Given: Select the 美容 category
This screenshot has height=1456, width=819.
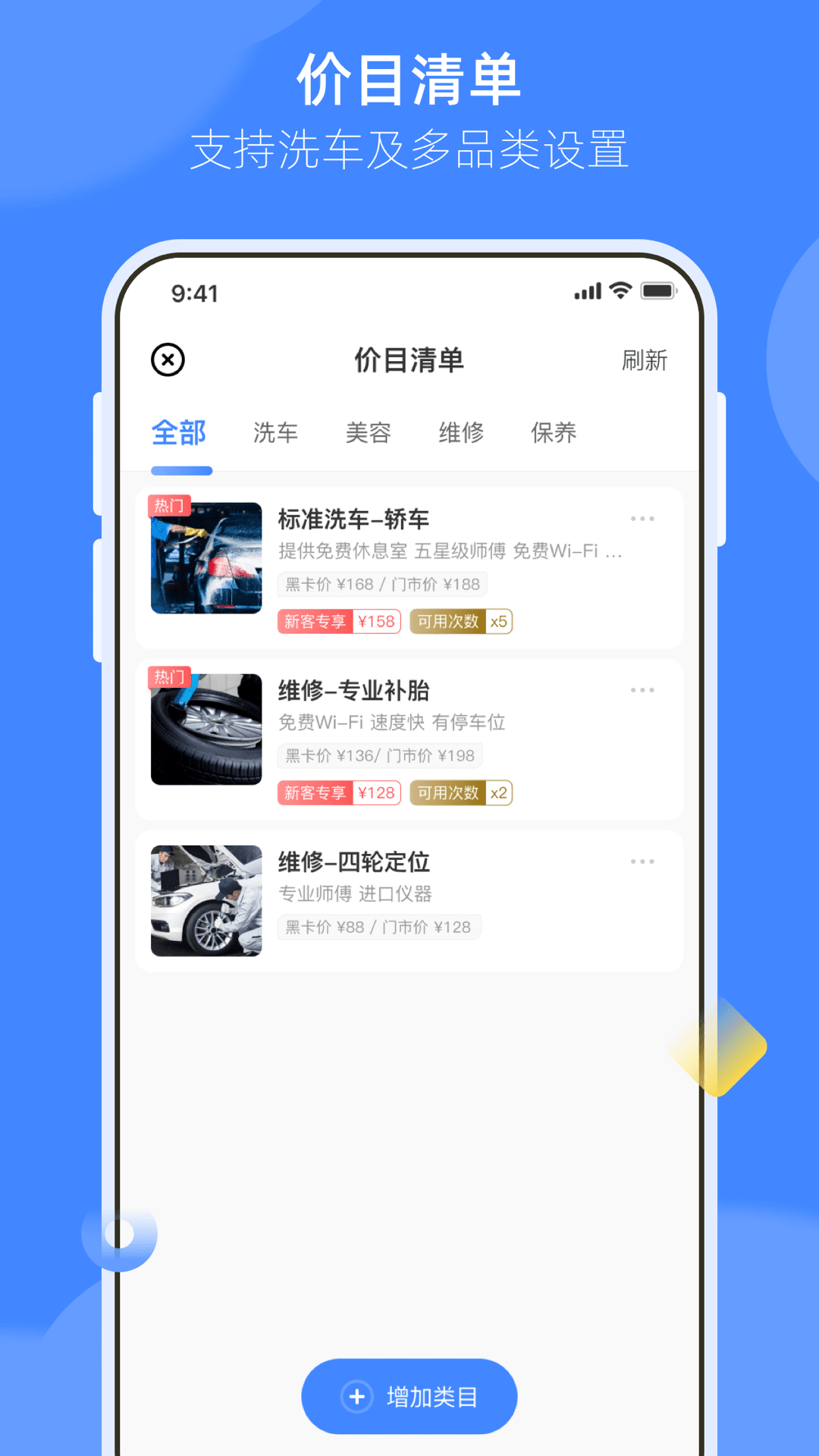Looking at the screenshot, I should point(368,433).
